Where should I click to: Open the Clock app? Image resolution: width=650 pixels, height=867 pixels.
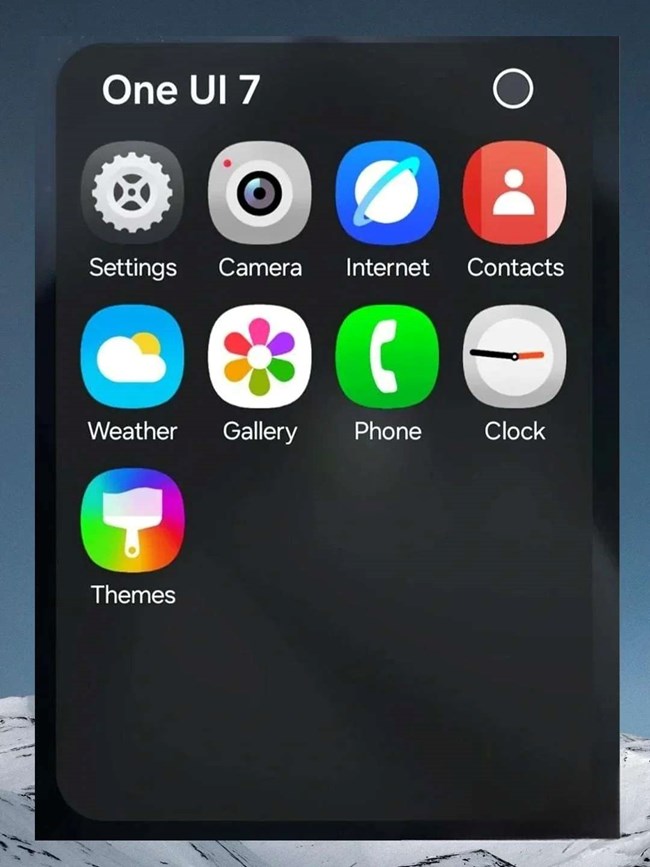(515, 356)
